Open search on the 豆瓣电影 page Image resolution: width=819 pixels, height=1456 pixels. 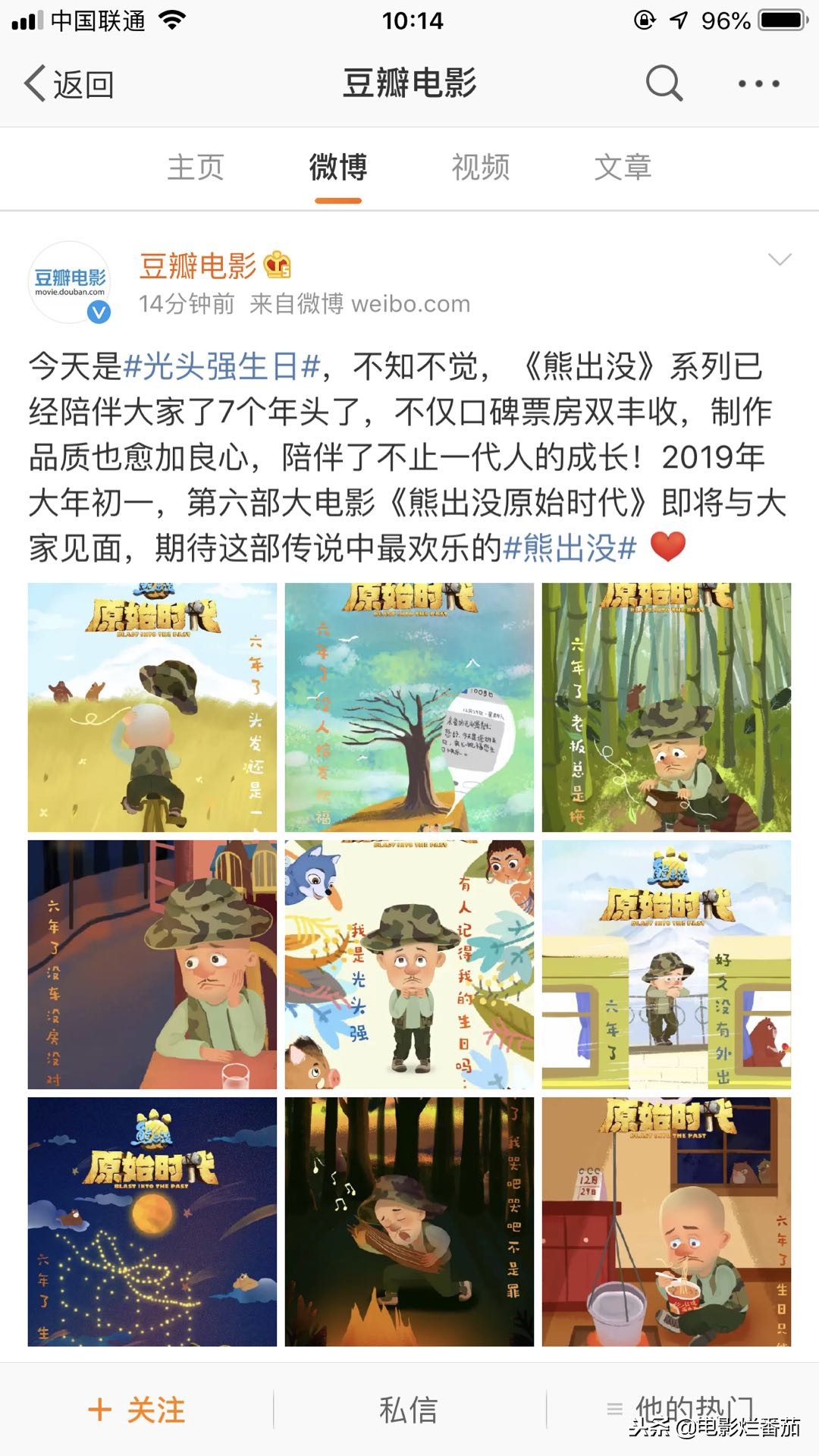(x=664, y=83)
